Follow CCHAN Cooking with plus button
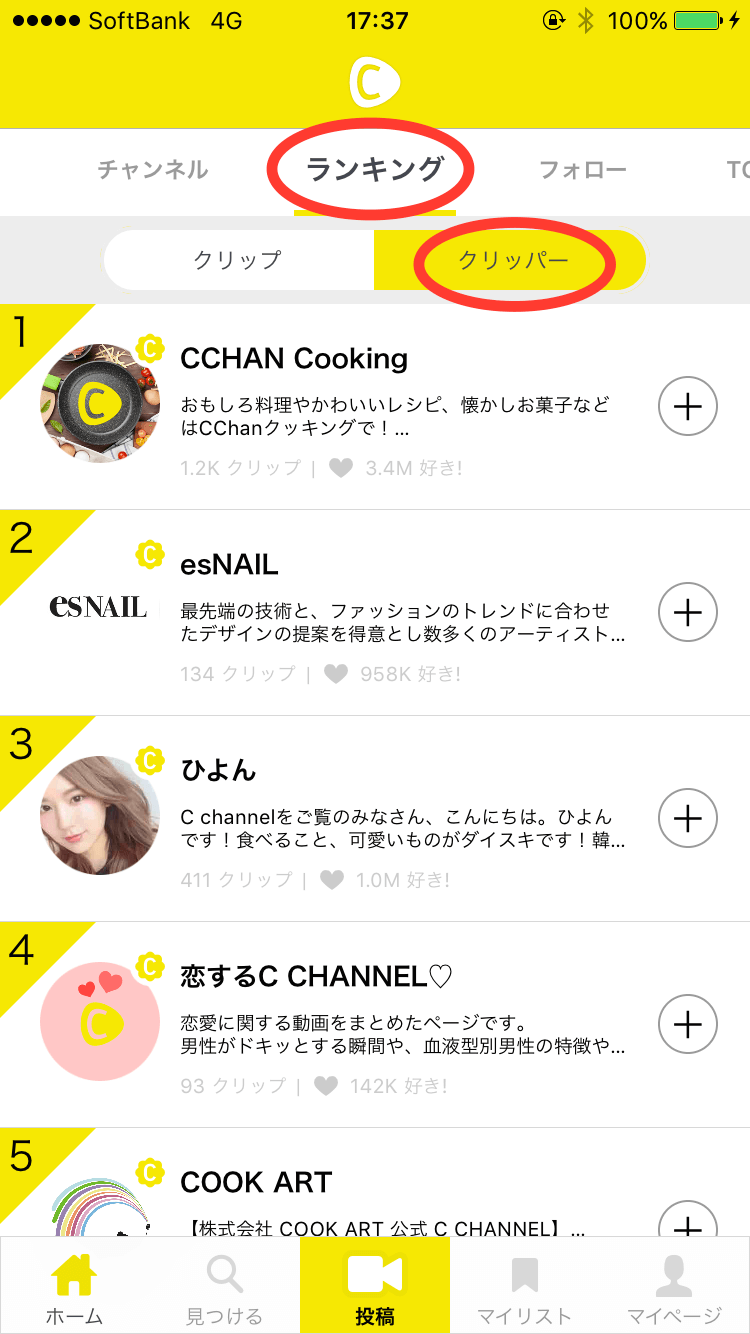750x1334 pixels. [x=687, y=406]
